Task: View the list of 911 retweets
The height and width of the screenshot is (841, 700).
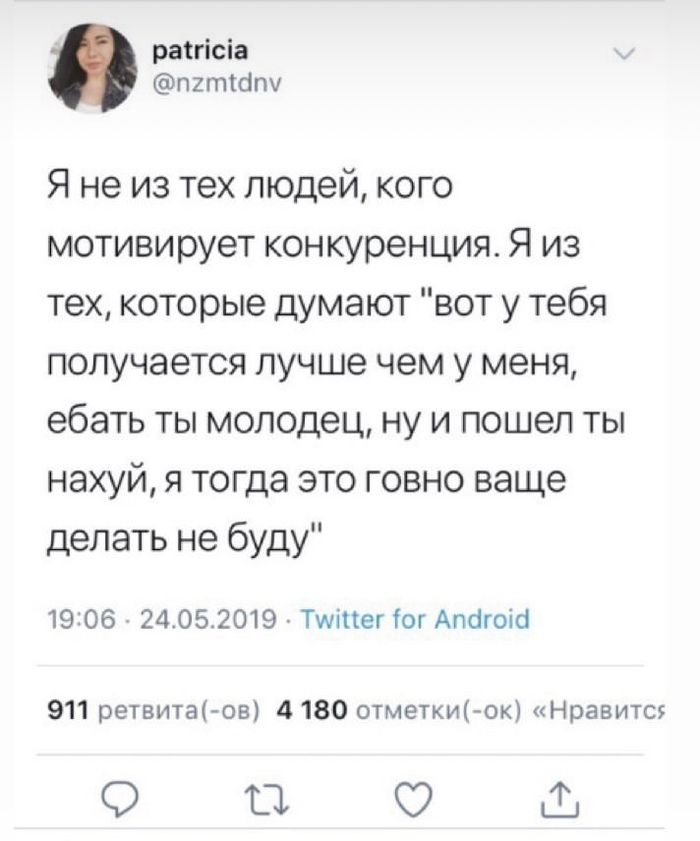Action: (x=155, y=711)
